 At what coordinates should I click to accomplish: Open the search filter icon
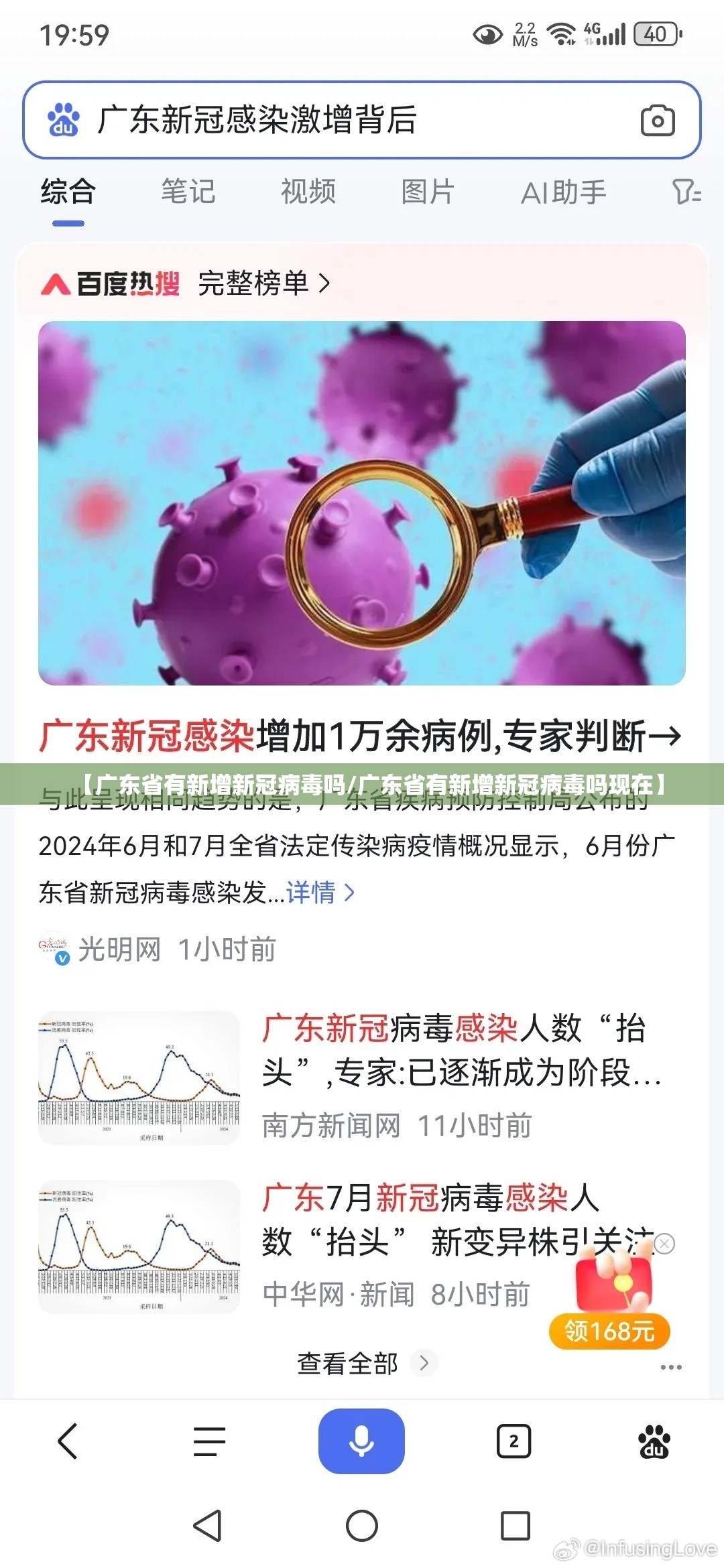(x=686, y=192)
